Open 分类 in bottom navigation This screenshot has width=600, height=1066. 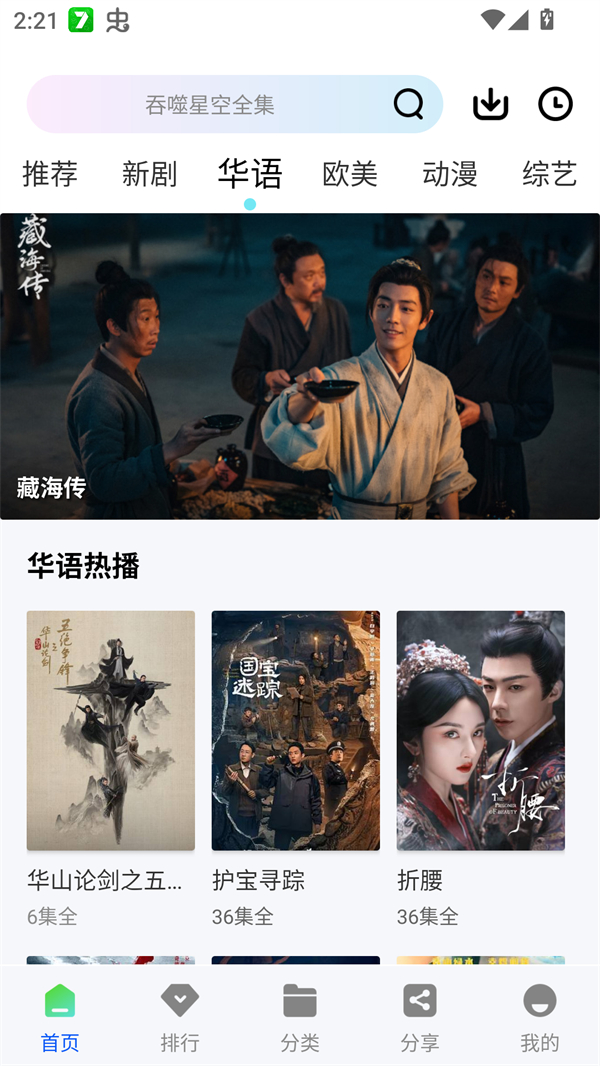click(x=300, y=1016)
